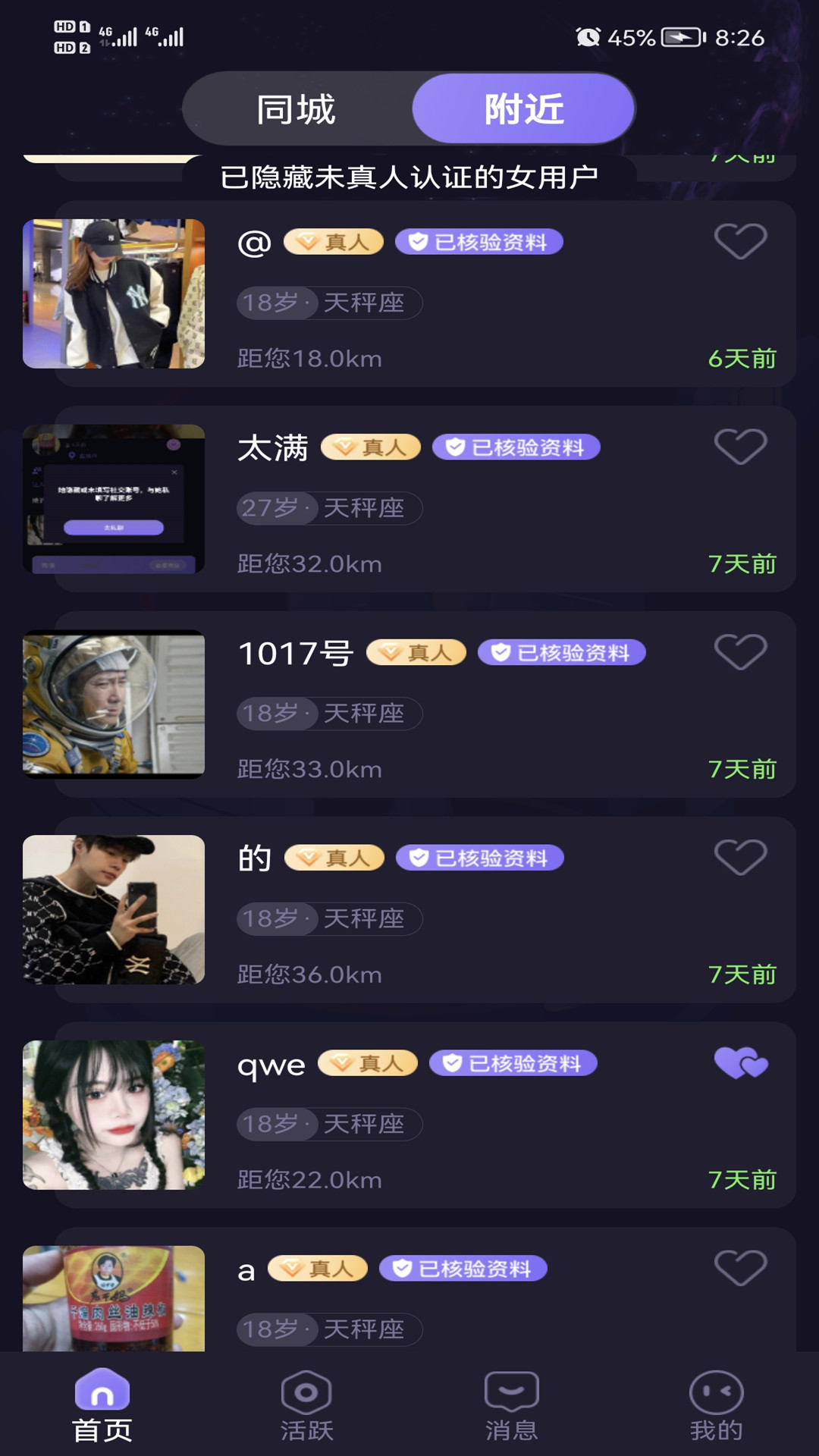819x1456 pixels.
Task: Tap the heart for user 的
Action: [740, 858]
